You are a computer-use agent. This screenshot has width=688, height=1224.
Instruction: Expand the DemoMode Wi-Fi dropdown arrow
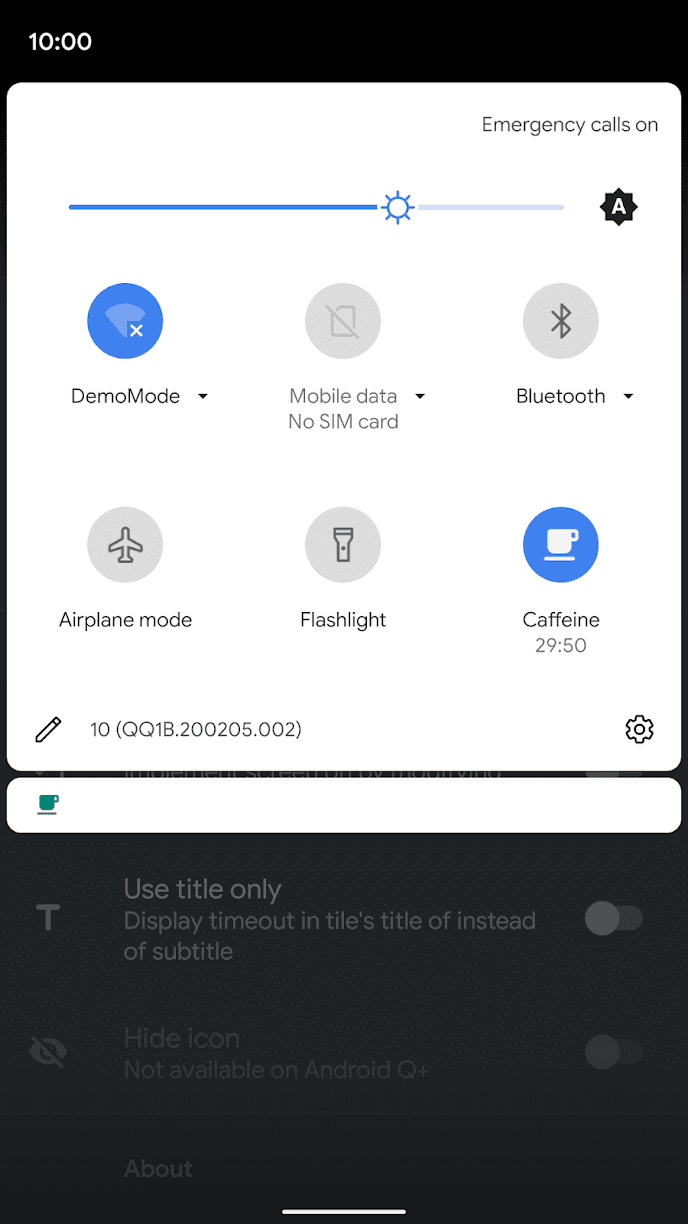pyautogui.click(x=203, y=397)
